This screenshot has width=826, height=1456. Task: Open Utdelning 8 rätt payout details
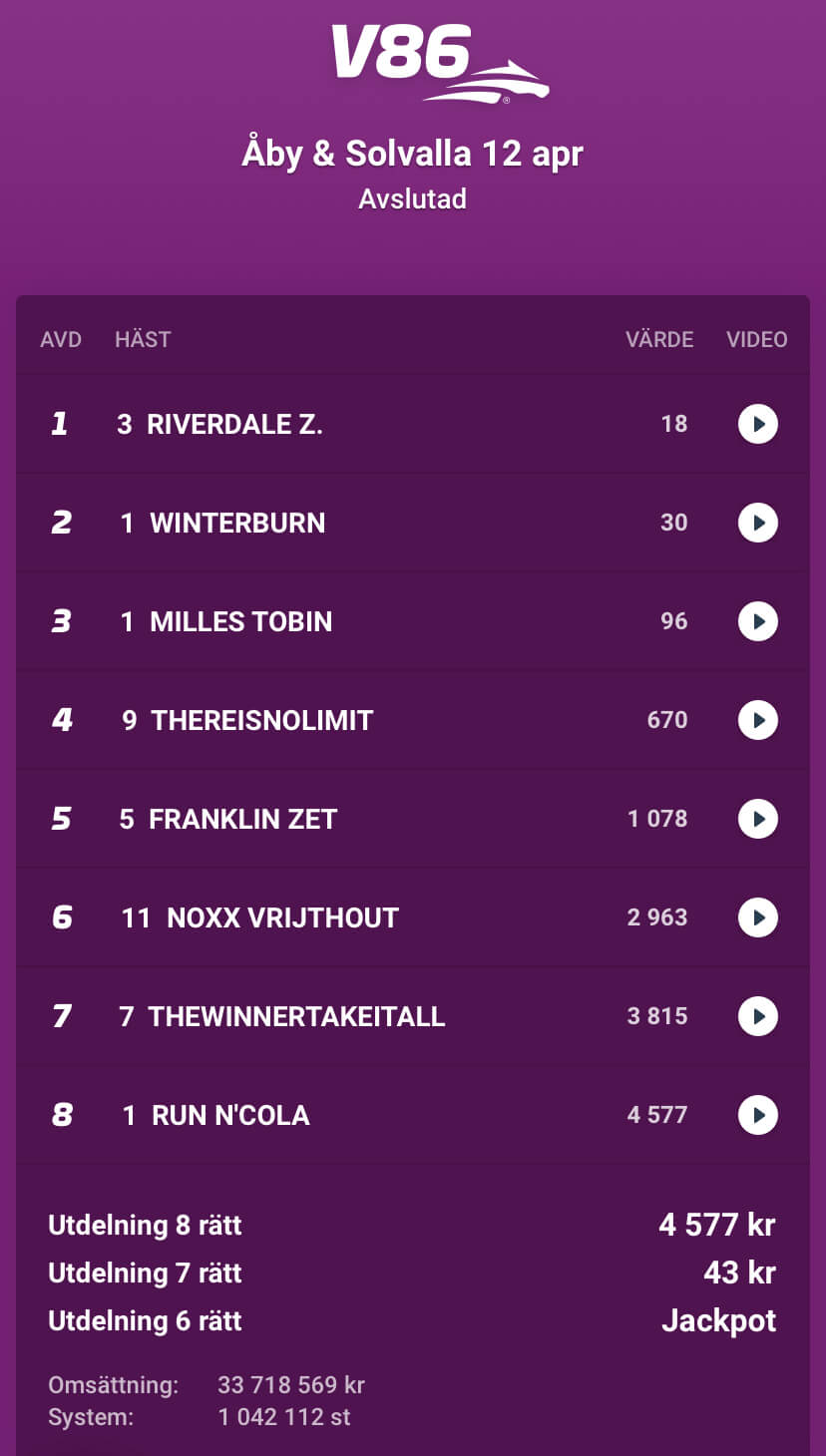145,1225
